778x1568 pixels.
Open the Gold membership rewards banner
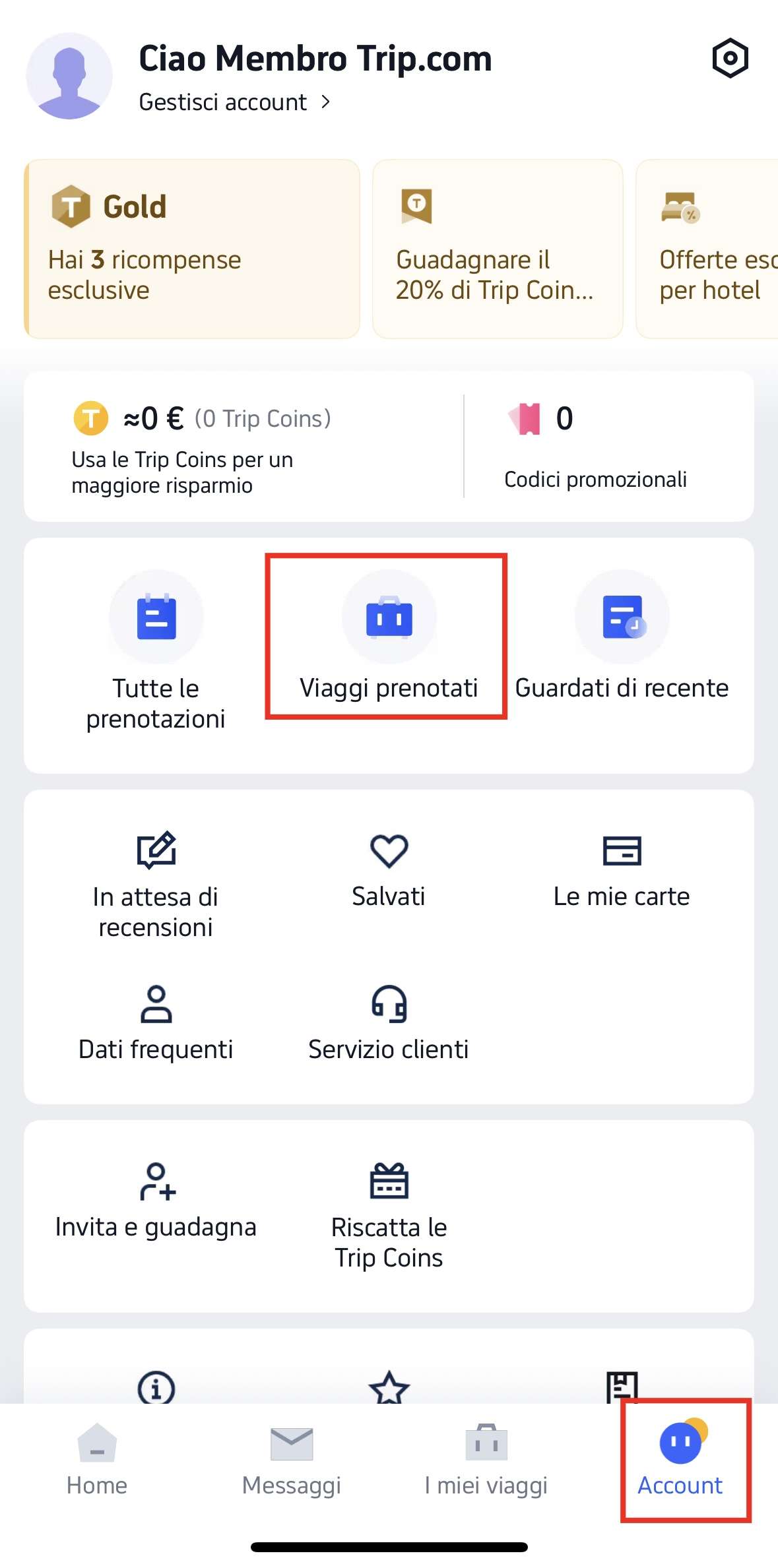coord(192,247)
